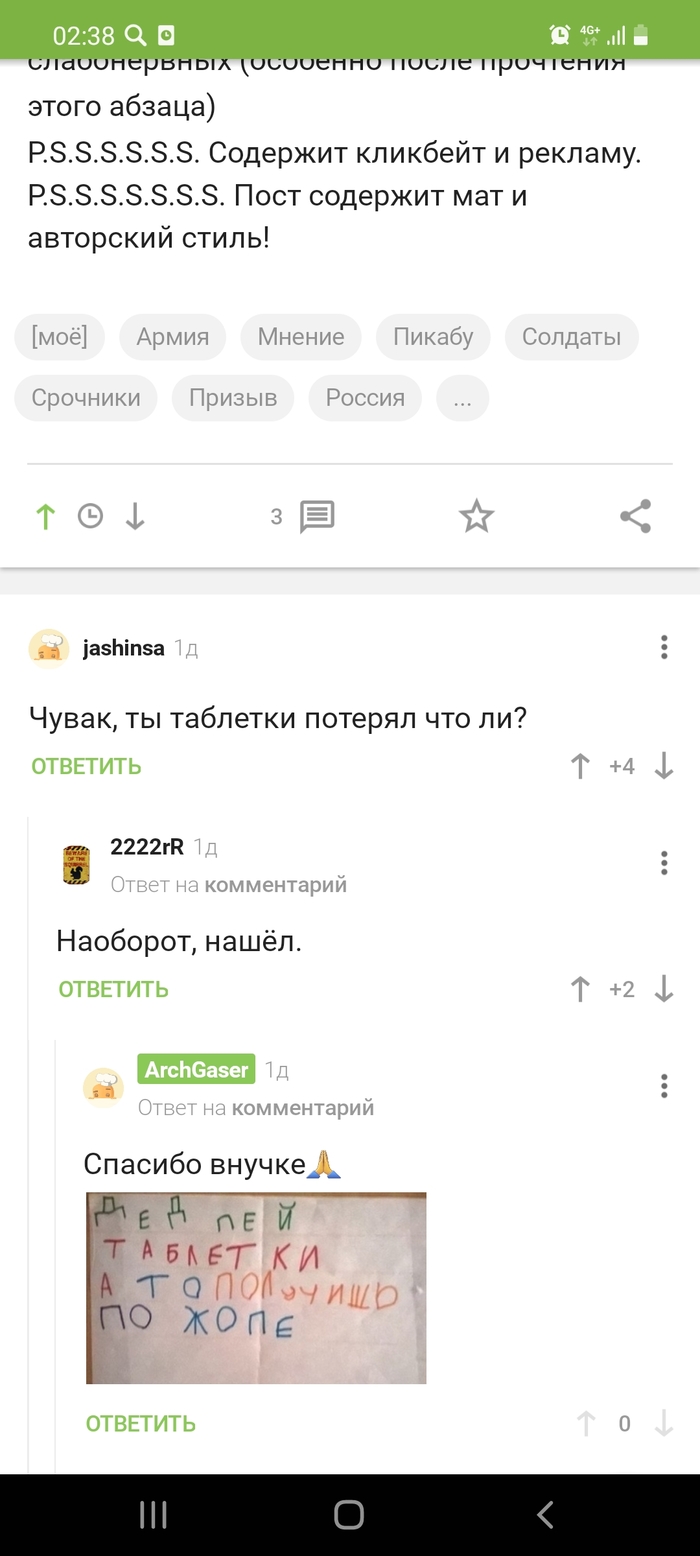
Task: Open the Россия tag
Action: (365, 398)
